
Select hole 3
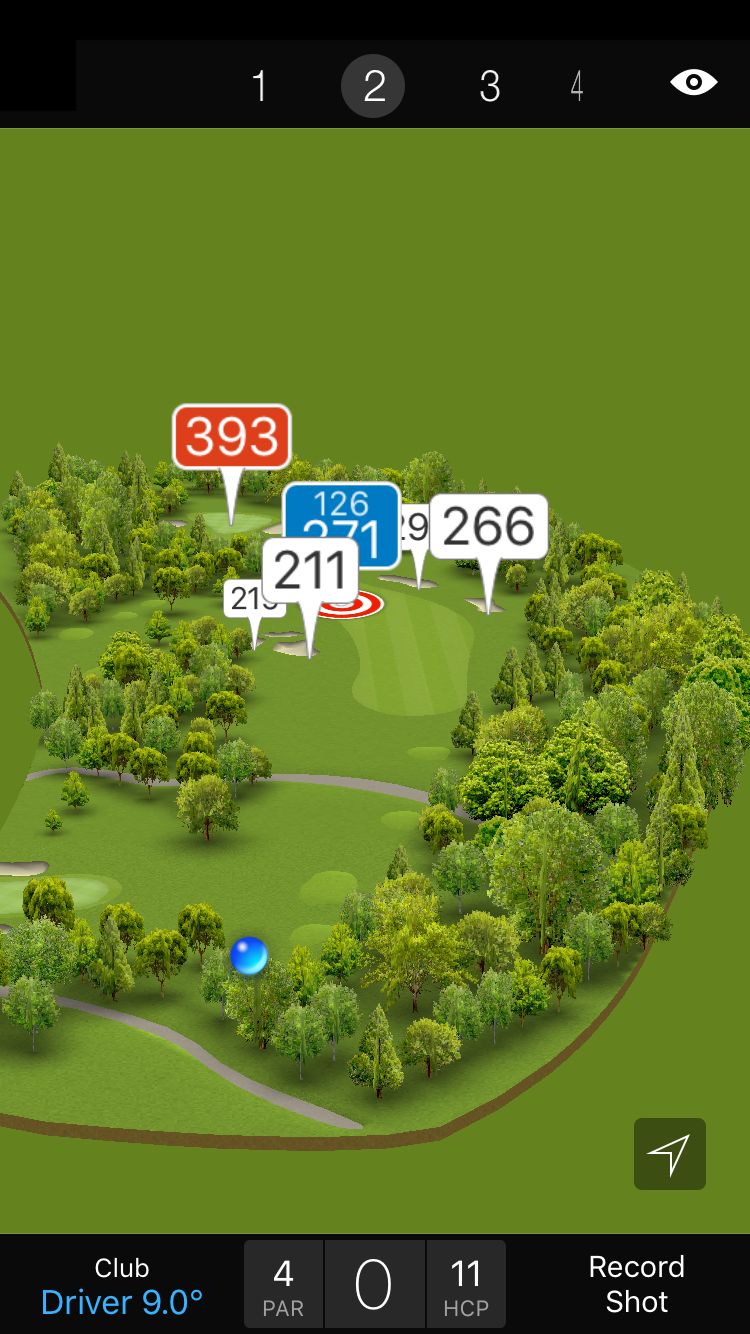pyautogui.click(x=489, y=87)
